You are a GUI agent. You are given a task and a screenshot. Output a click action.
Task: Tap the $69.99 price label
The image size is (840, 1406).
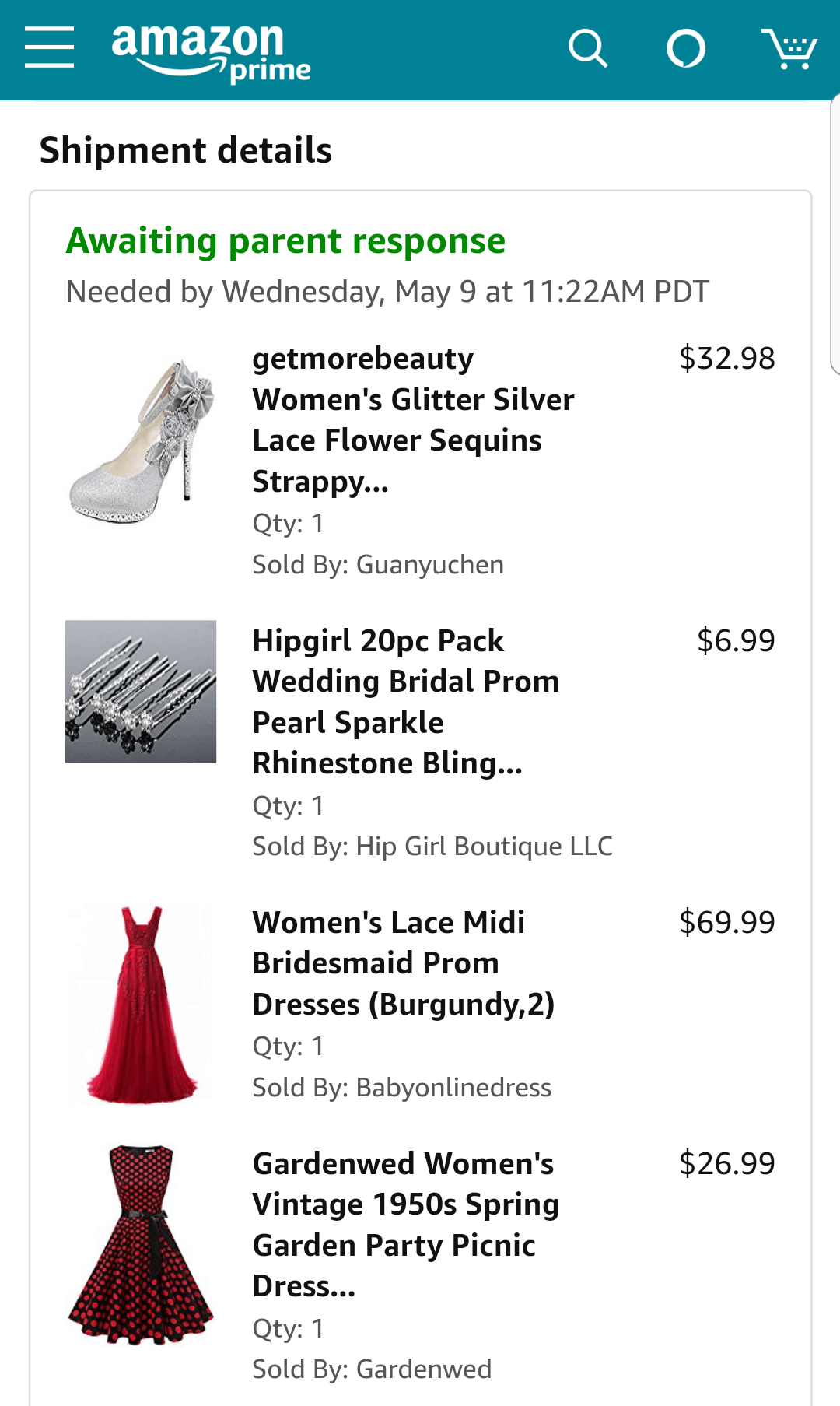coord(726,923)
